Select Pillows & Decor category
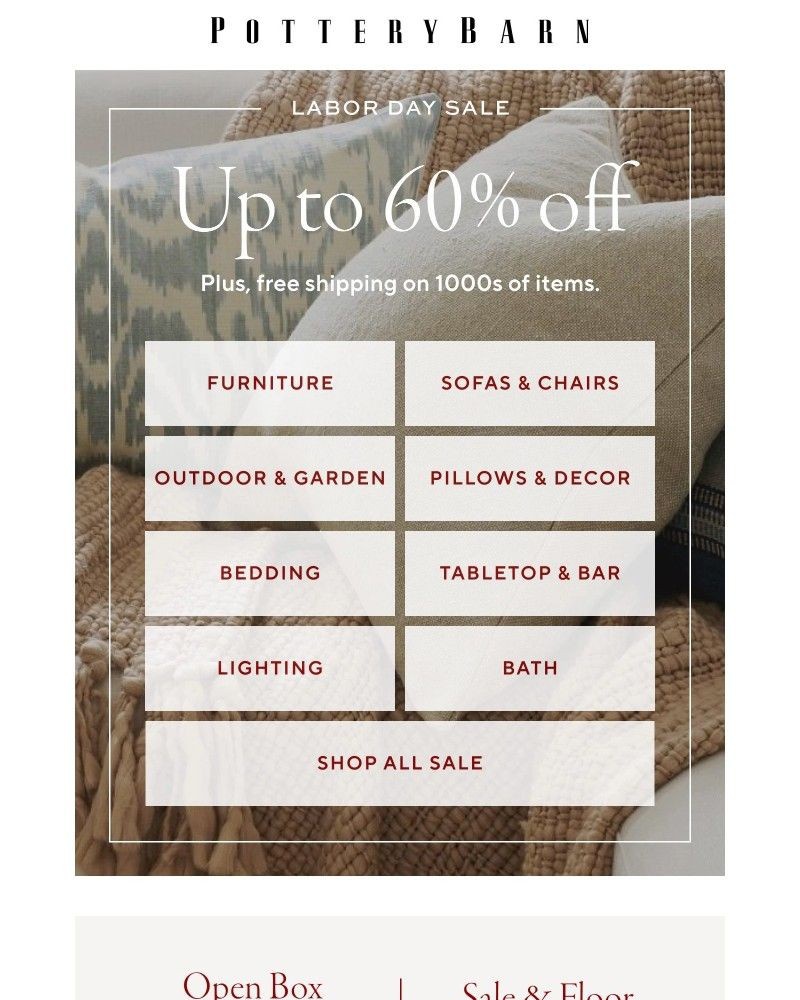 pos(530,478)
